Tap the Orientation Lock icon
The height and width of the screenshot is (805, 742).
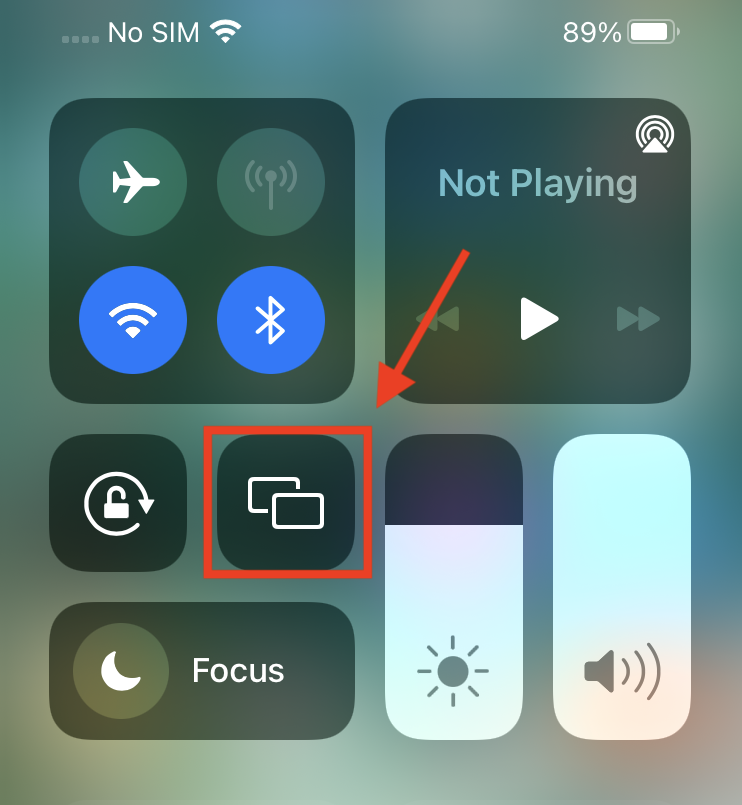pyautogui.click(x=117, y=503)
